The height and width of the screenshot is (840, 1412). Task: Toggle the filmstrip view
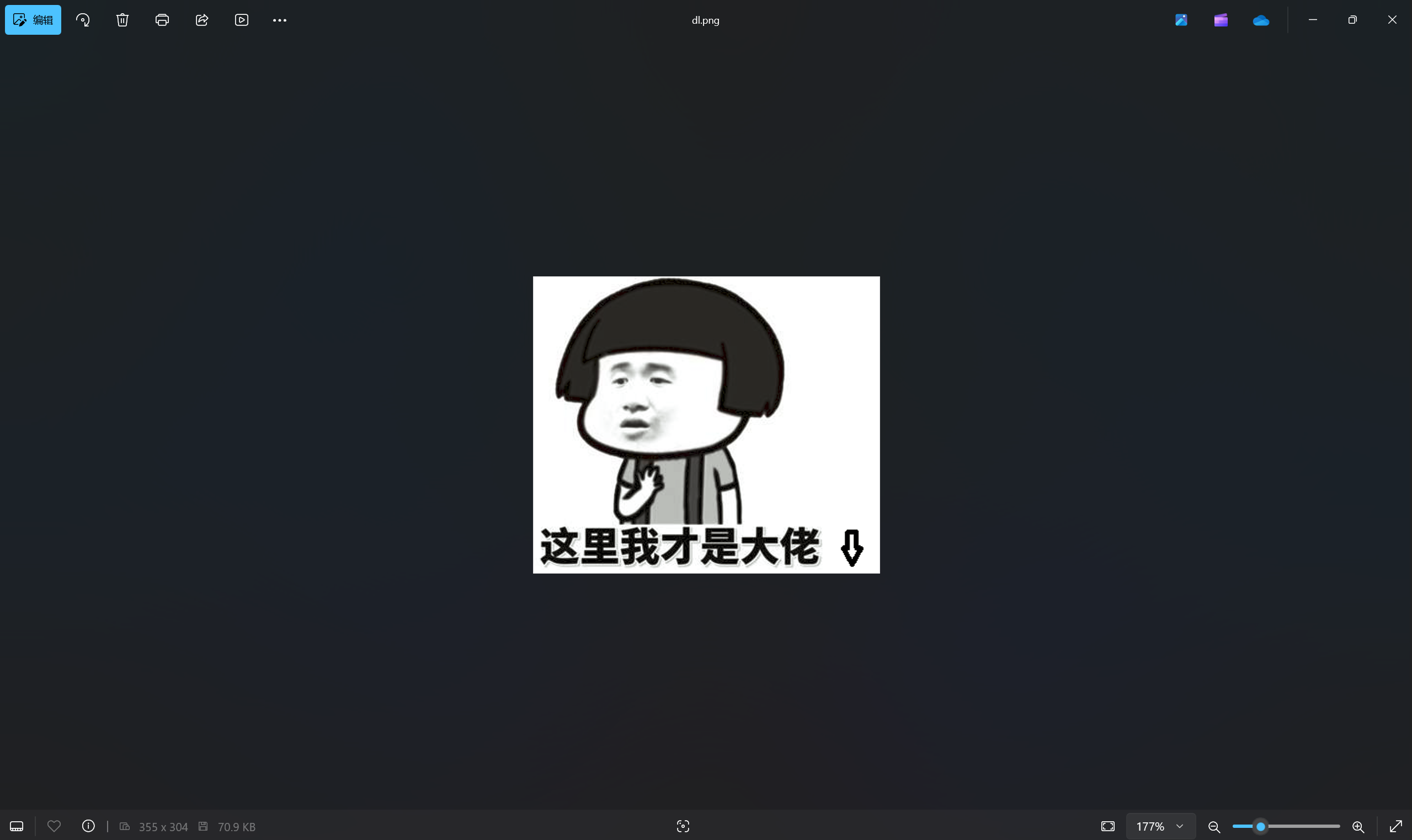pyautogui.click(x=17, y=826)
